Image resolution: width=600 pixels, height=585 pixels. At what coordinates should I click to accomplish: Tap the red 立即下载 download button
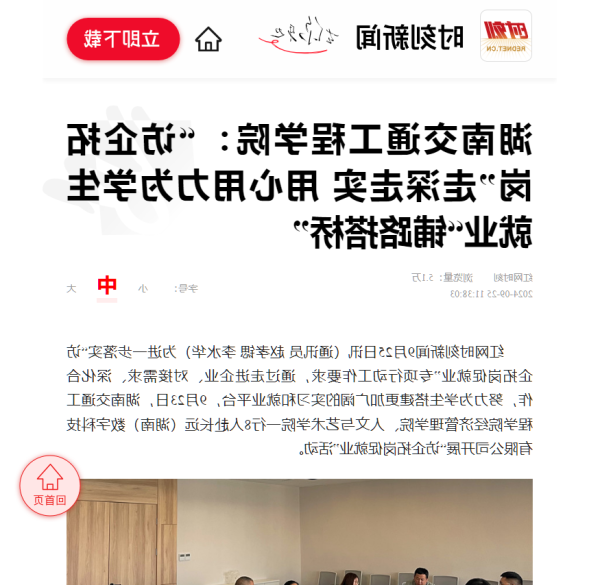[x=123, y=39]
